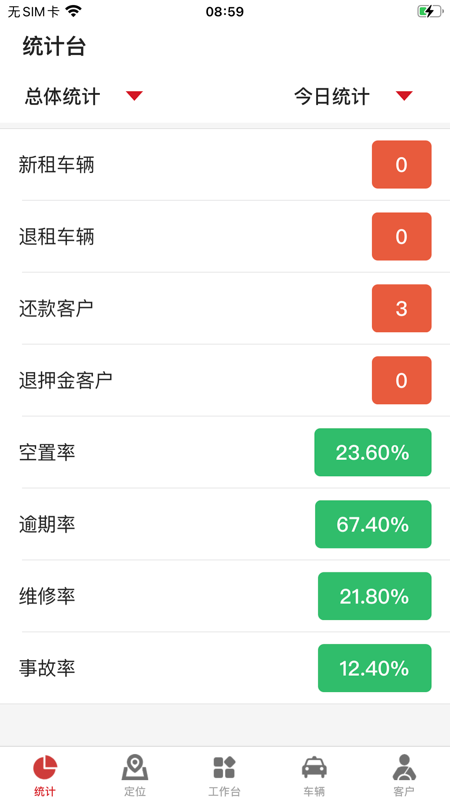The height and width of the screenshot is (800, 450).
Task: Switch to the 客户 tab
Action: [x=404, y=775]
